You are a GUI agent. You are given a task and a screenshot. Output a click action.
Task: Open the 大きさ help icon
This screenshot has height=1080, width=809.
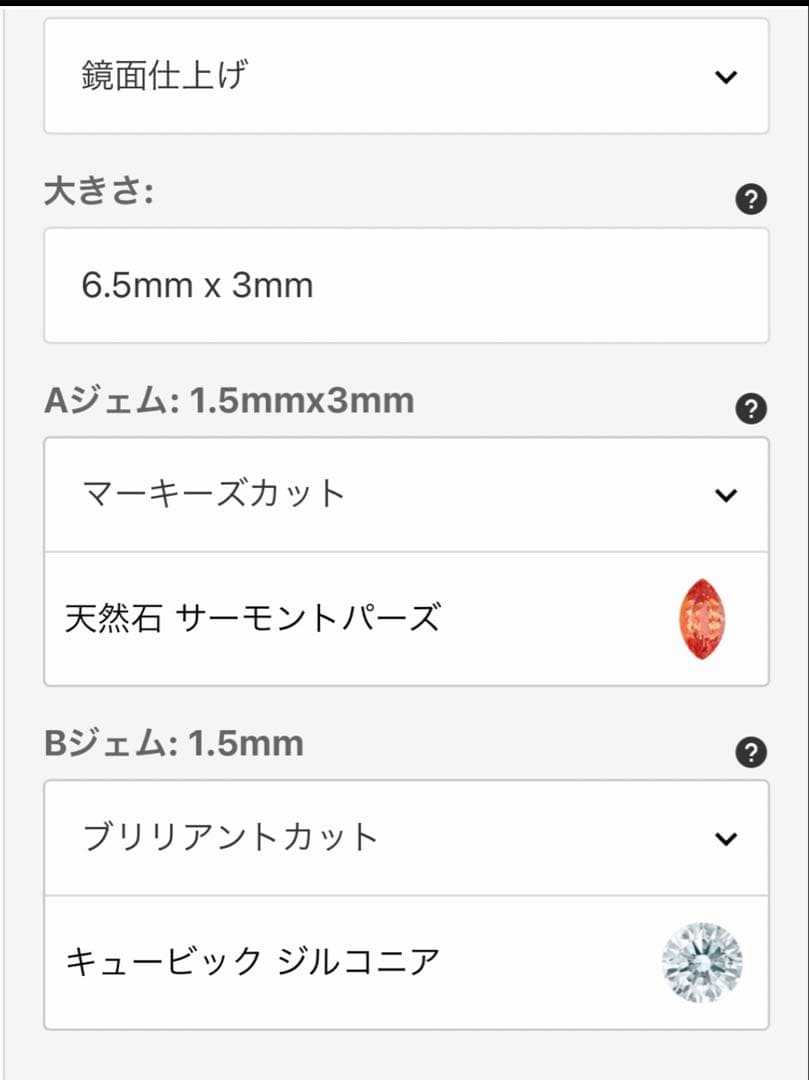pyautogui.click(x=750, y=199)
